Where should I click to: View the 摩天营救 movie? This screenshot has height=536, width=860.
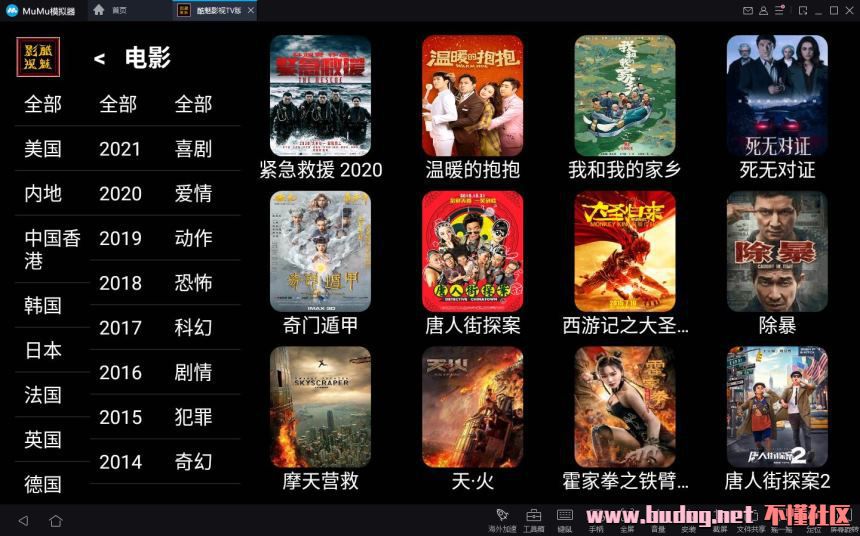pos(320,408)
